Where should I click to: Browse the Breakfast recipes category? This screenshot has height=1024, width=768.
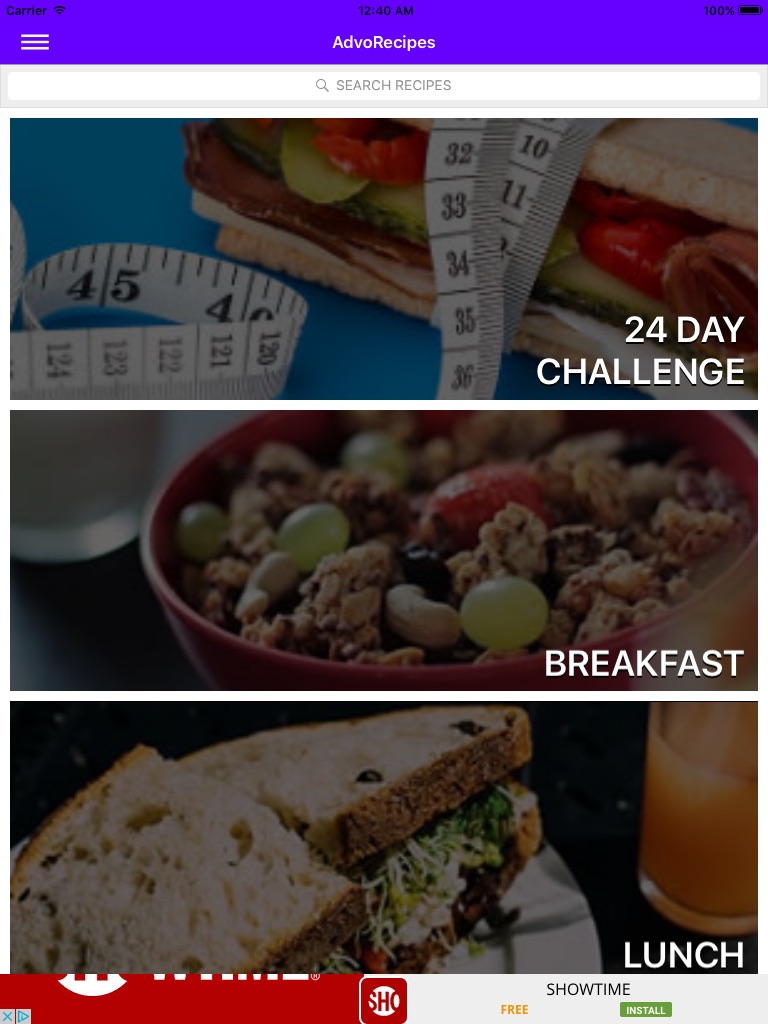click(384, 550)
